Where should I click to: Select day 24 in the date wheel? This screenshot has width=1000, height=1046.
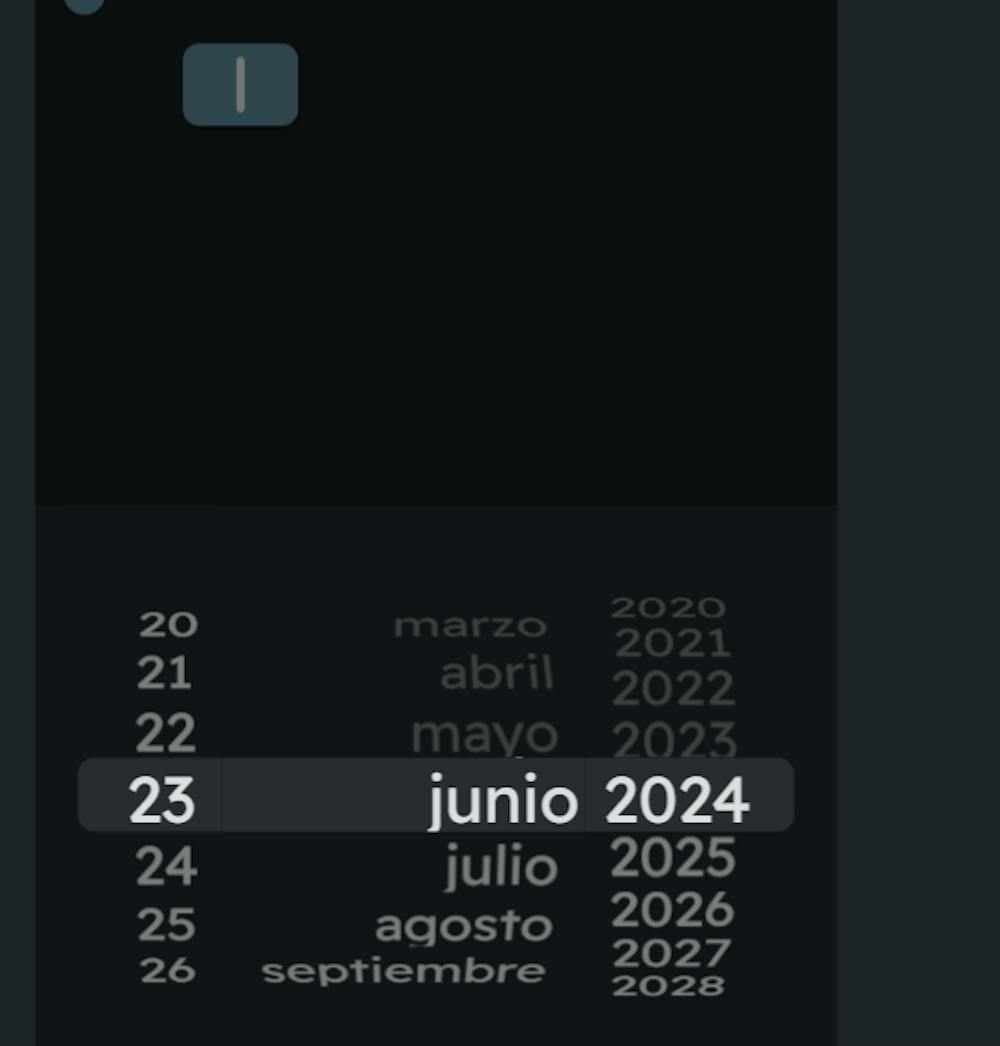166,866
